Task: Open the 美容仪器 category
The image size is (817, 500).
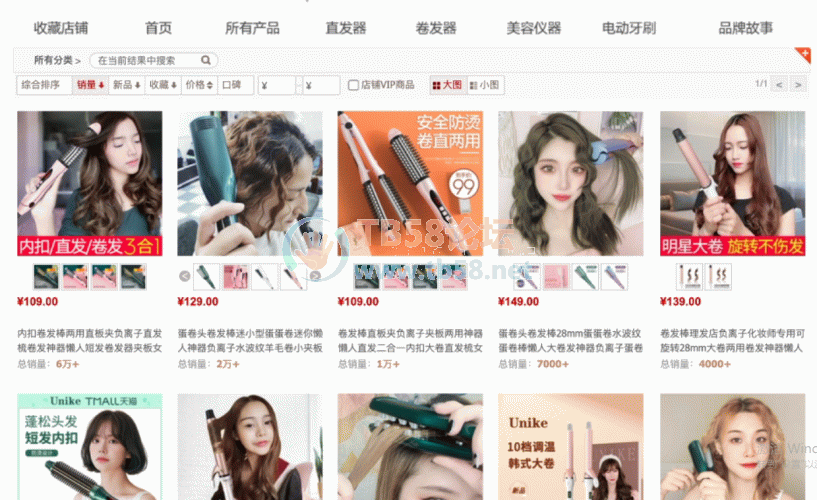Action: point(533,28)
